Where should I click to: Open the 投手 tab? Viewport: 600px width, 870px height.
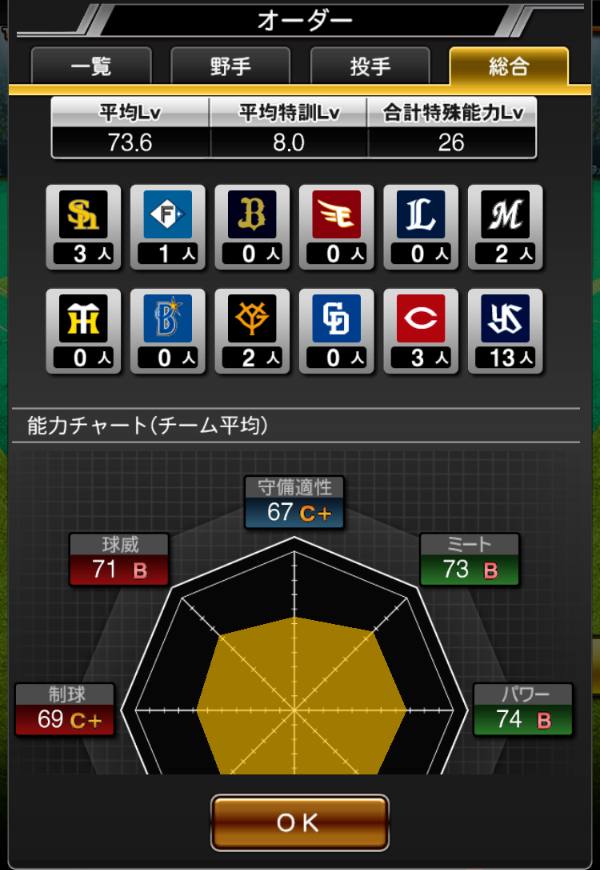pyautogui.click(x=370, y=67)
